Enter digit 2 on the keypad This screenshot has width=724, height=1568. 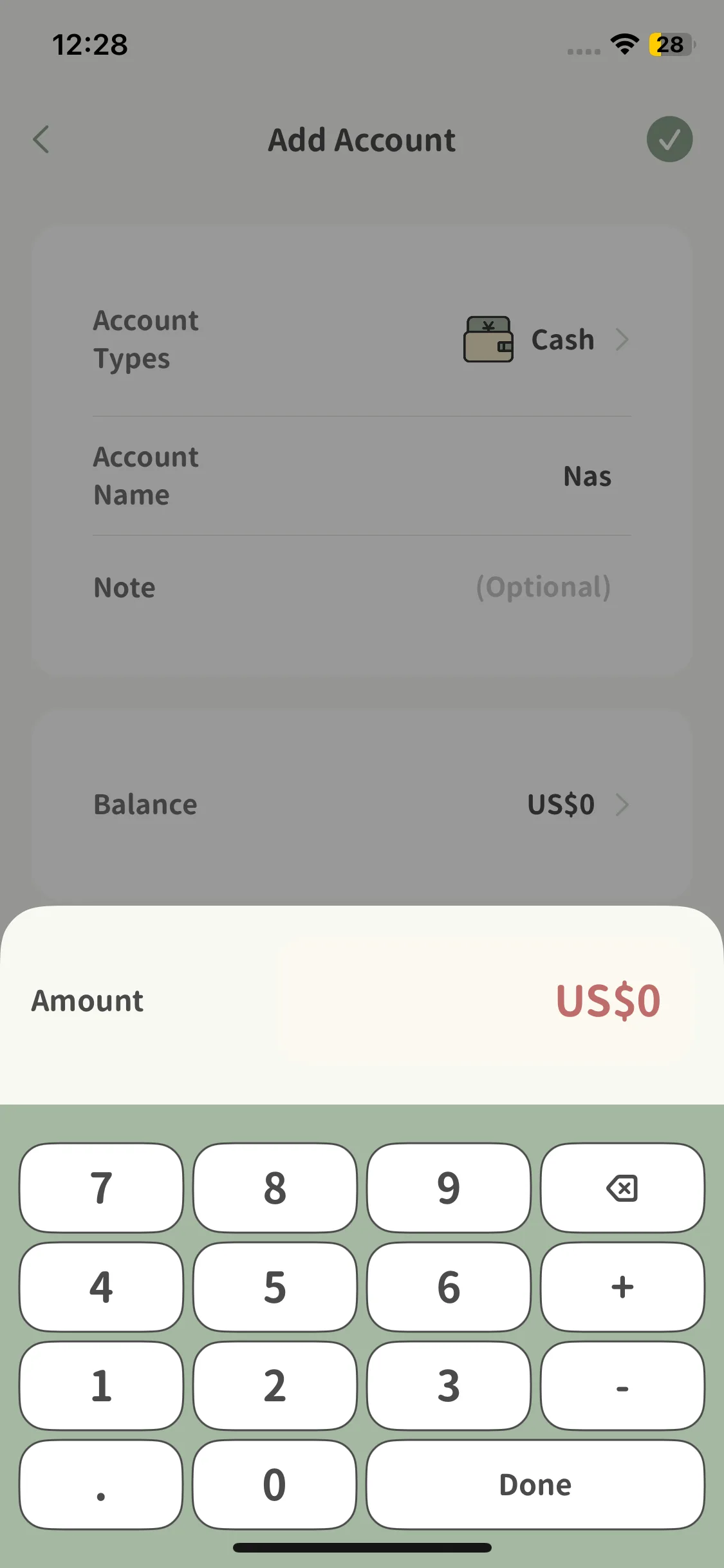pyautogui.click(x=275, y=1386)
